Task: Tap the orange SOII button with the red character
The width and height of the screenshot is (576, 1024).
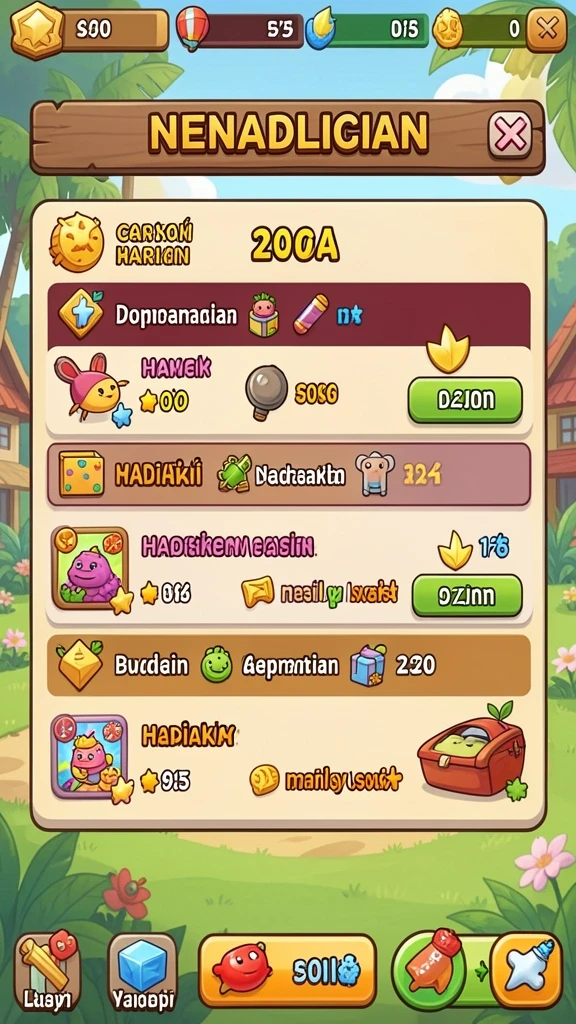Action: (x=287, y=970)
